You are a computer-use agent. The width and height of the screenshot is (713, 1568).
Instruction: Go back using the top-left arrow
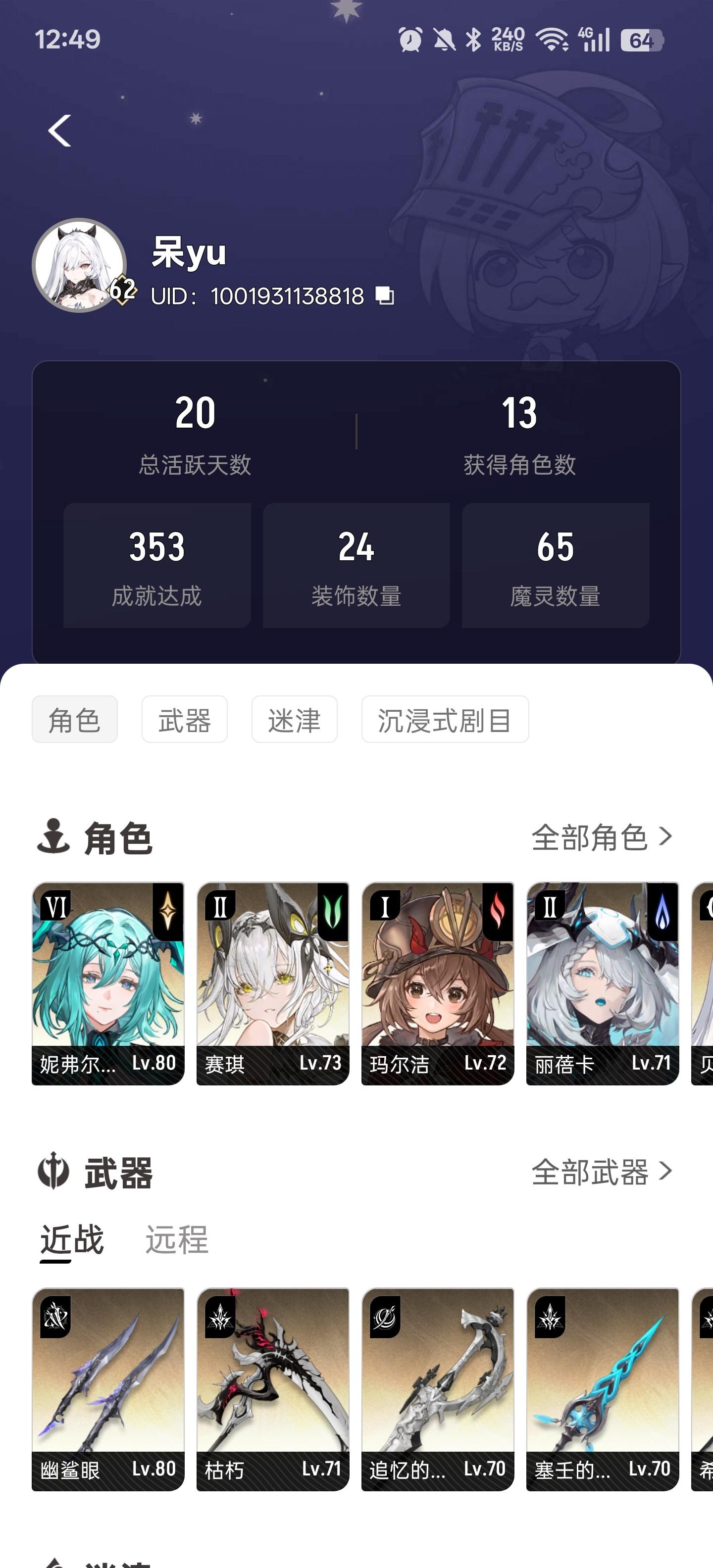(x=60, y=131)
